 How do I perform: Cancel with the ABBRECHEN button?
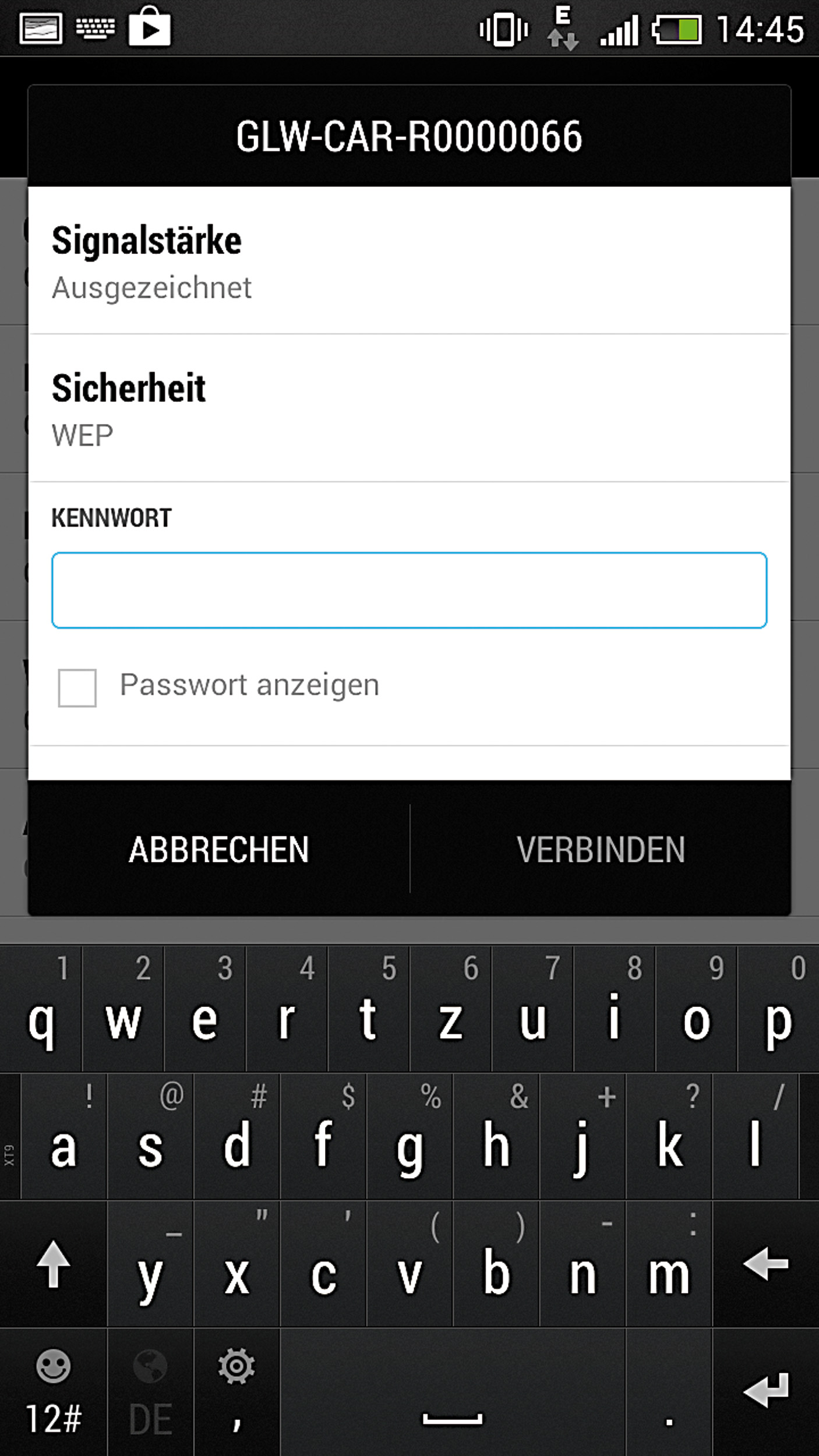pyautogui.click(x=219, y=849)
